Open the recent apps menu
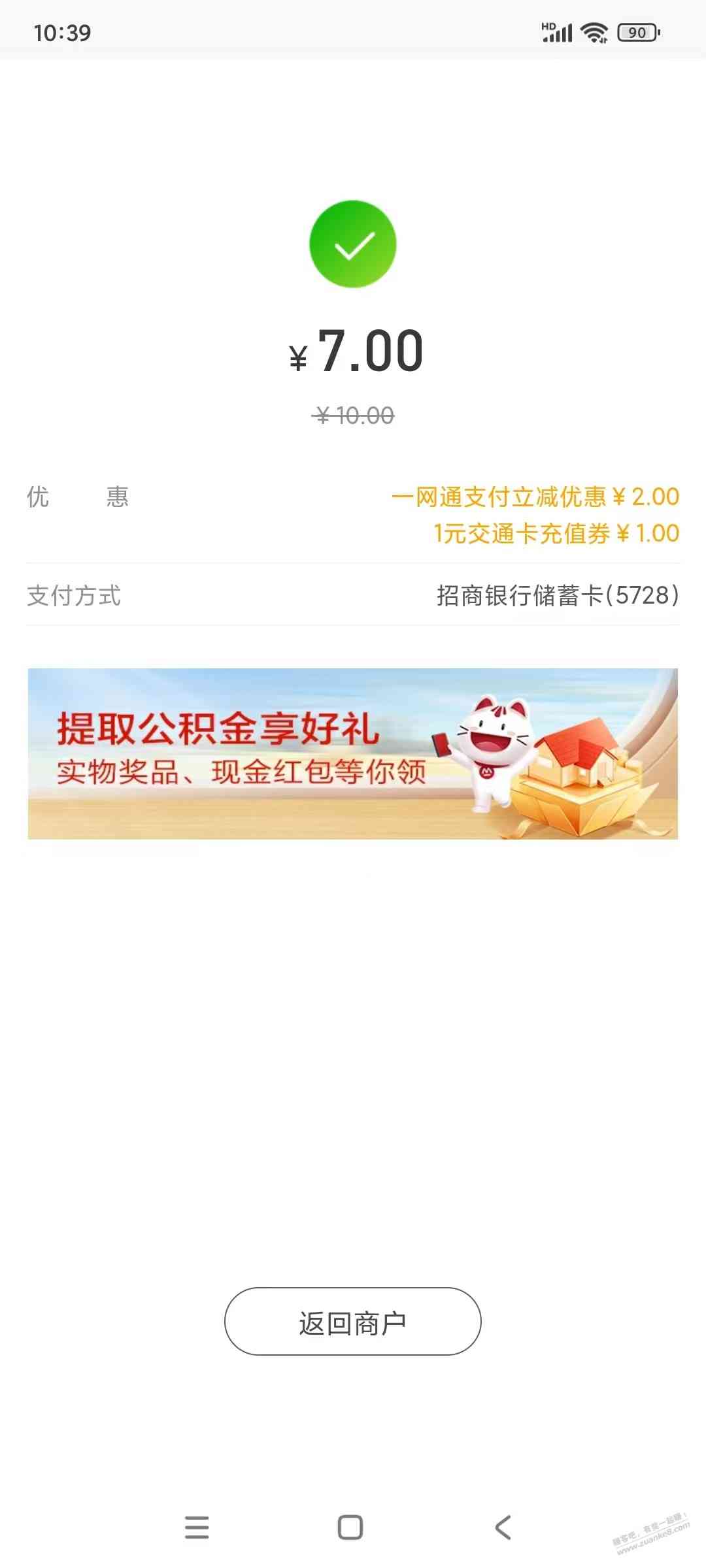Screen dimensions: 706x1568 pos(197,1527)
